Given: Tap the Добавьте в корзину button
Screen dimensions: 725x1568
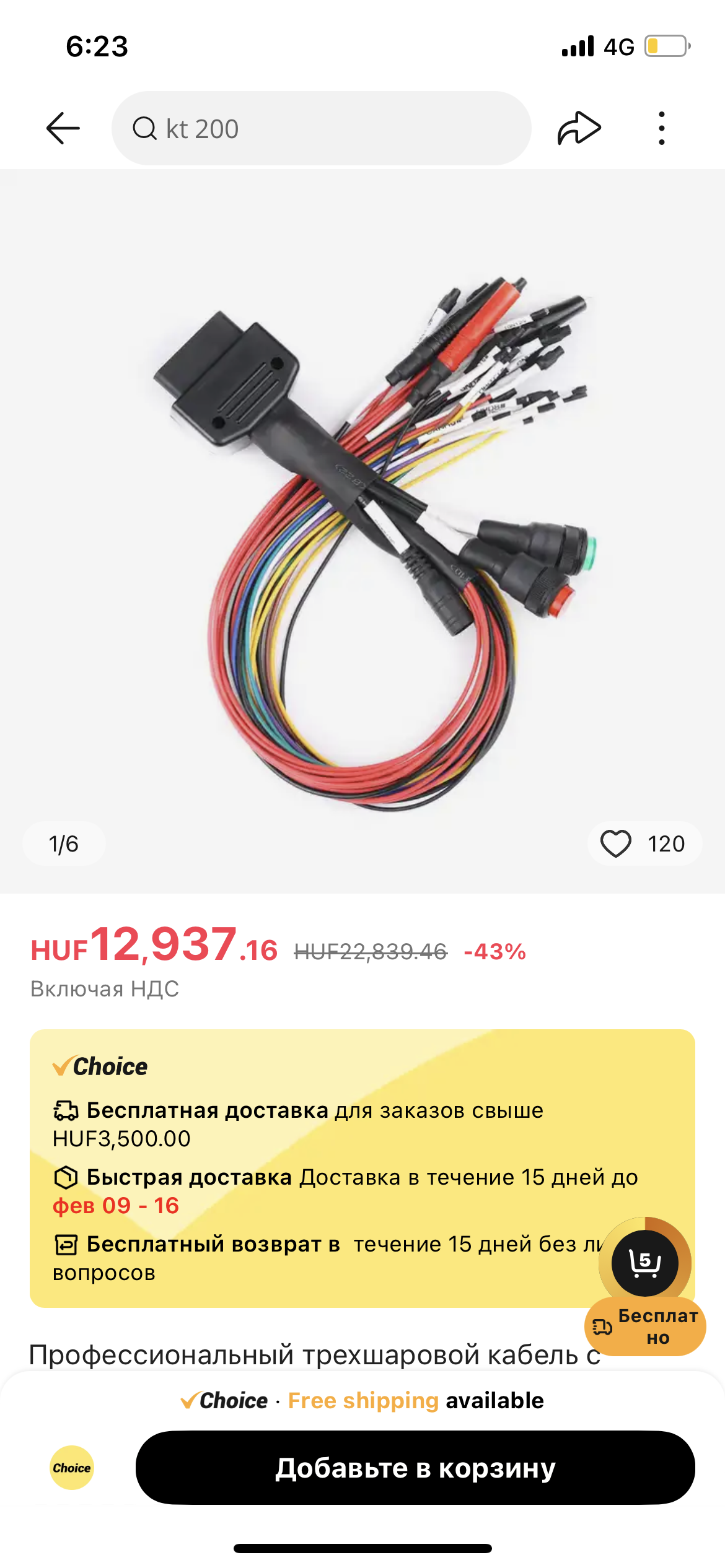Looking at the screenshot, I should 415,1468.
